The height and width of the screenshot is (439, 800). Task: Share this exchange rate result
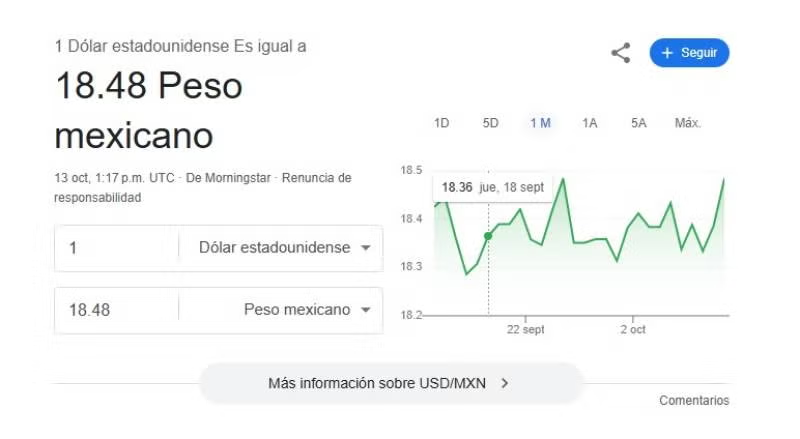(x=621, y=53)
